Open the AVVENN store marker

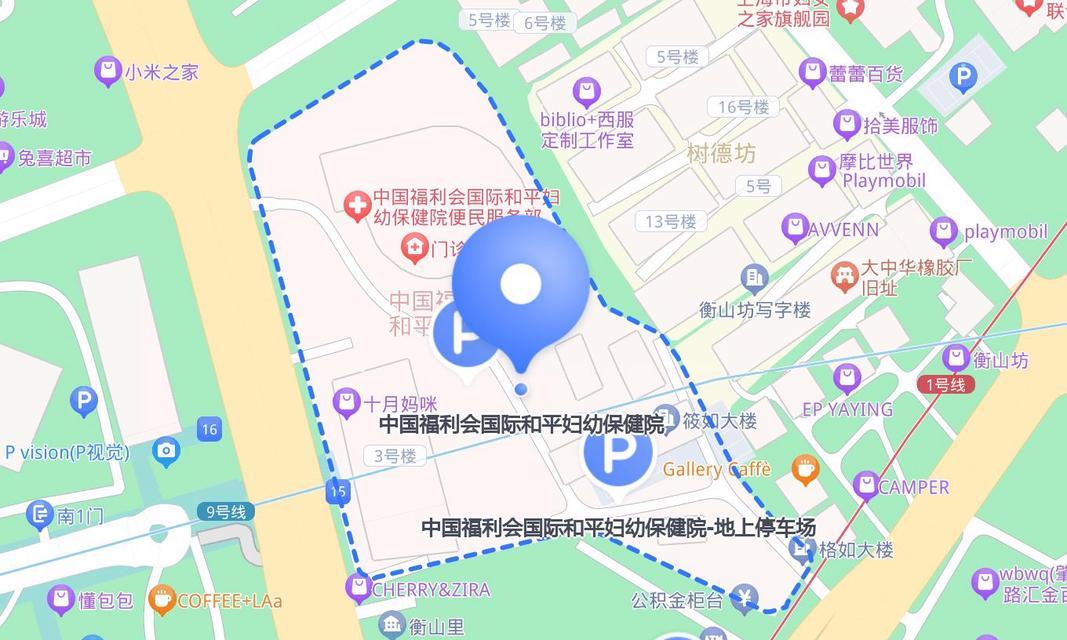(795, 229)
